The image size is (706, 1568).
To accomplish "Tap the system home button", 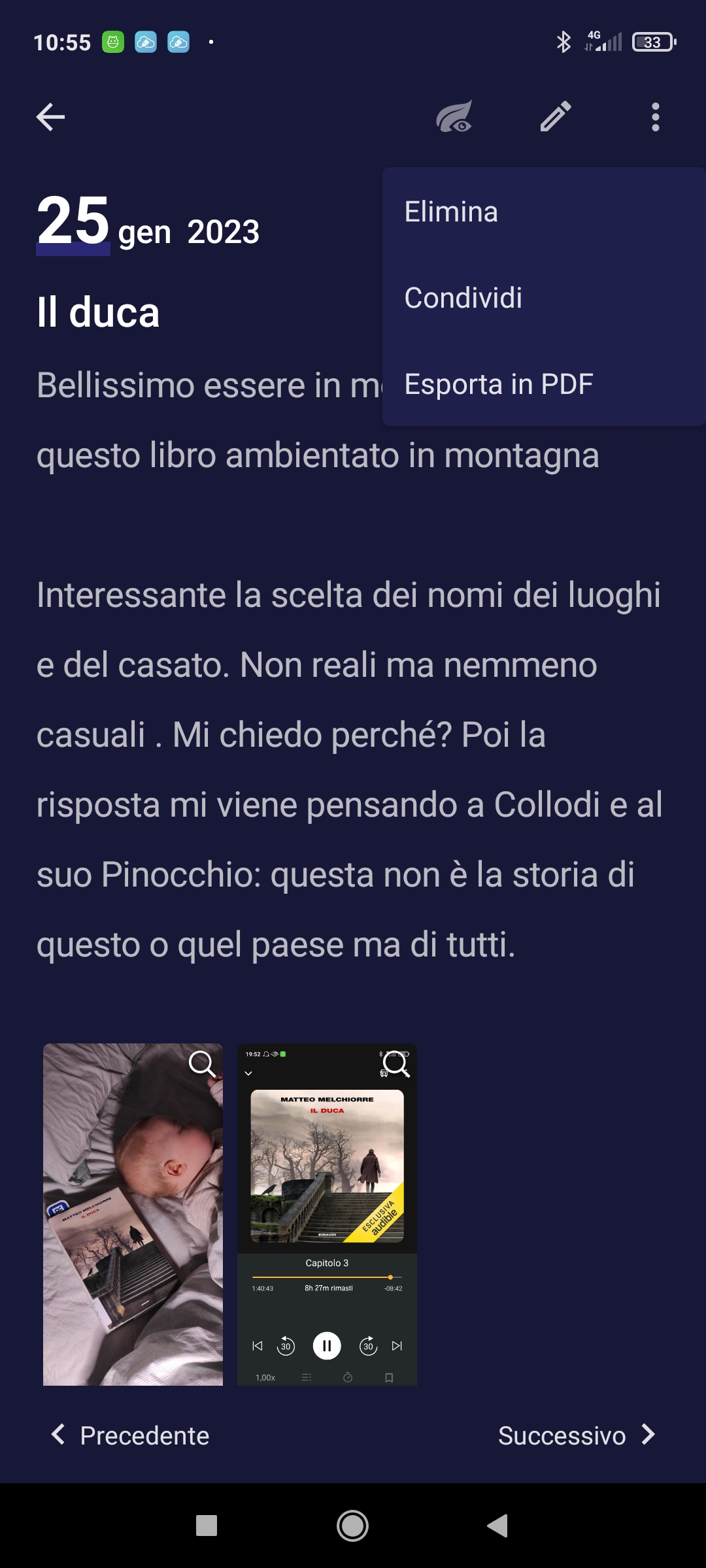I will click(x=352, y=1526).
